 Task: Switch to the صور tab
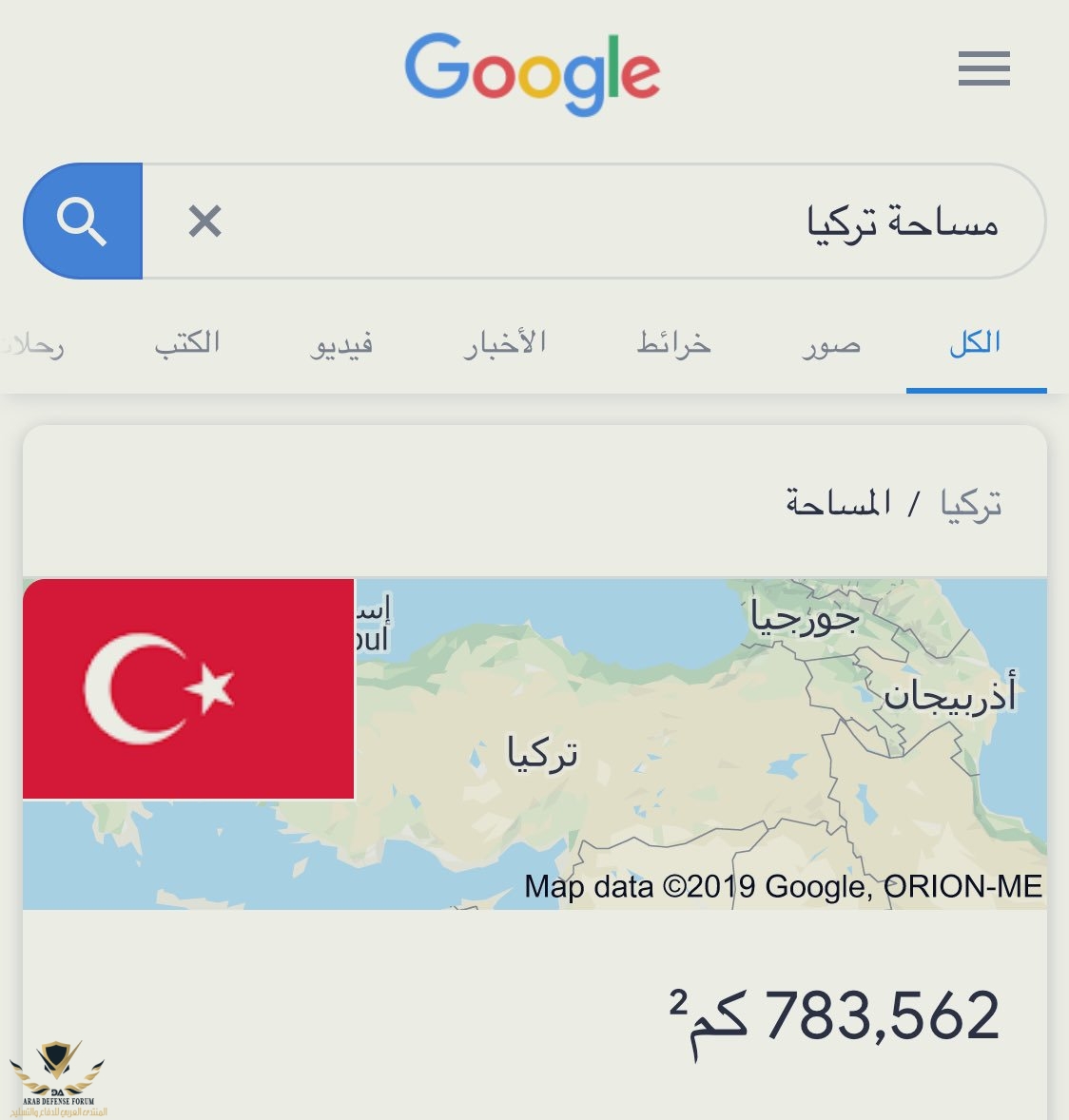coord(830,343)
